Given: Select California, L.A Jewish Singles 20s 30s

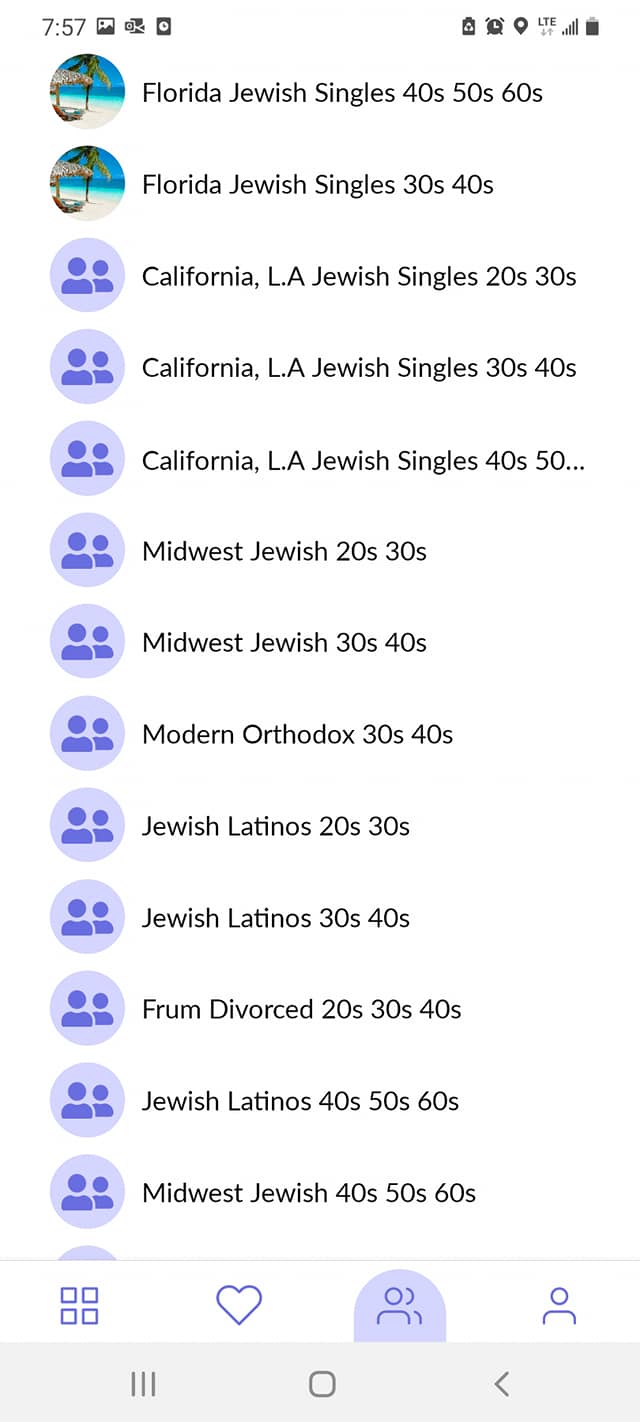Looking at the screenshot, I should click(320, 276).
